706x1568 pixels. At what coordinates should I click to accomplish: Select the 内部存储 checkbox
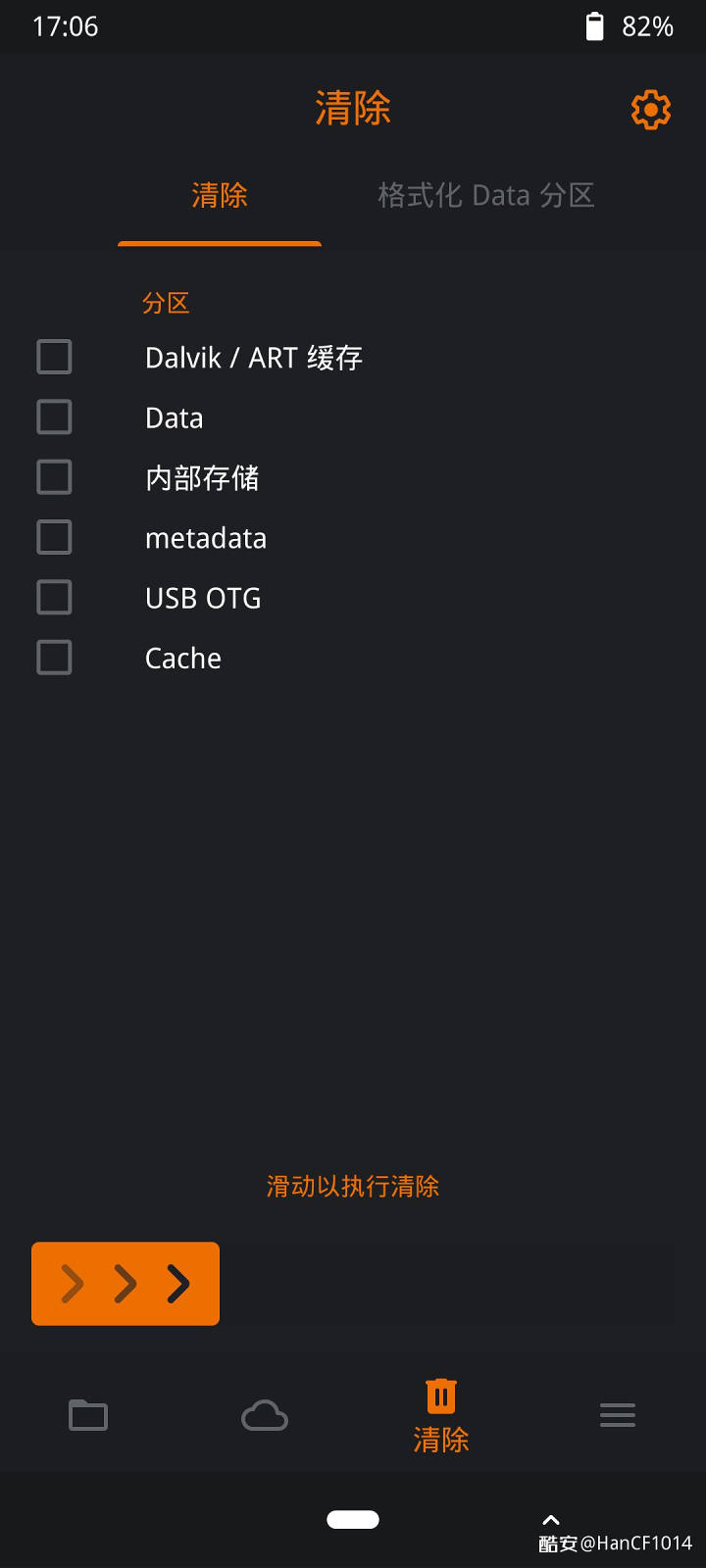[54, 477]
